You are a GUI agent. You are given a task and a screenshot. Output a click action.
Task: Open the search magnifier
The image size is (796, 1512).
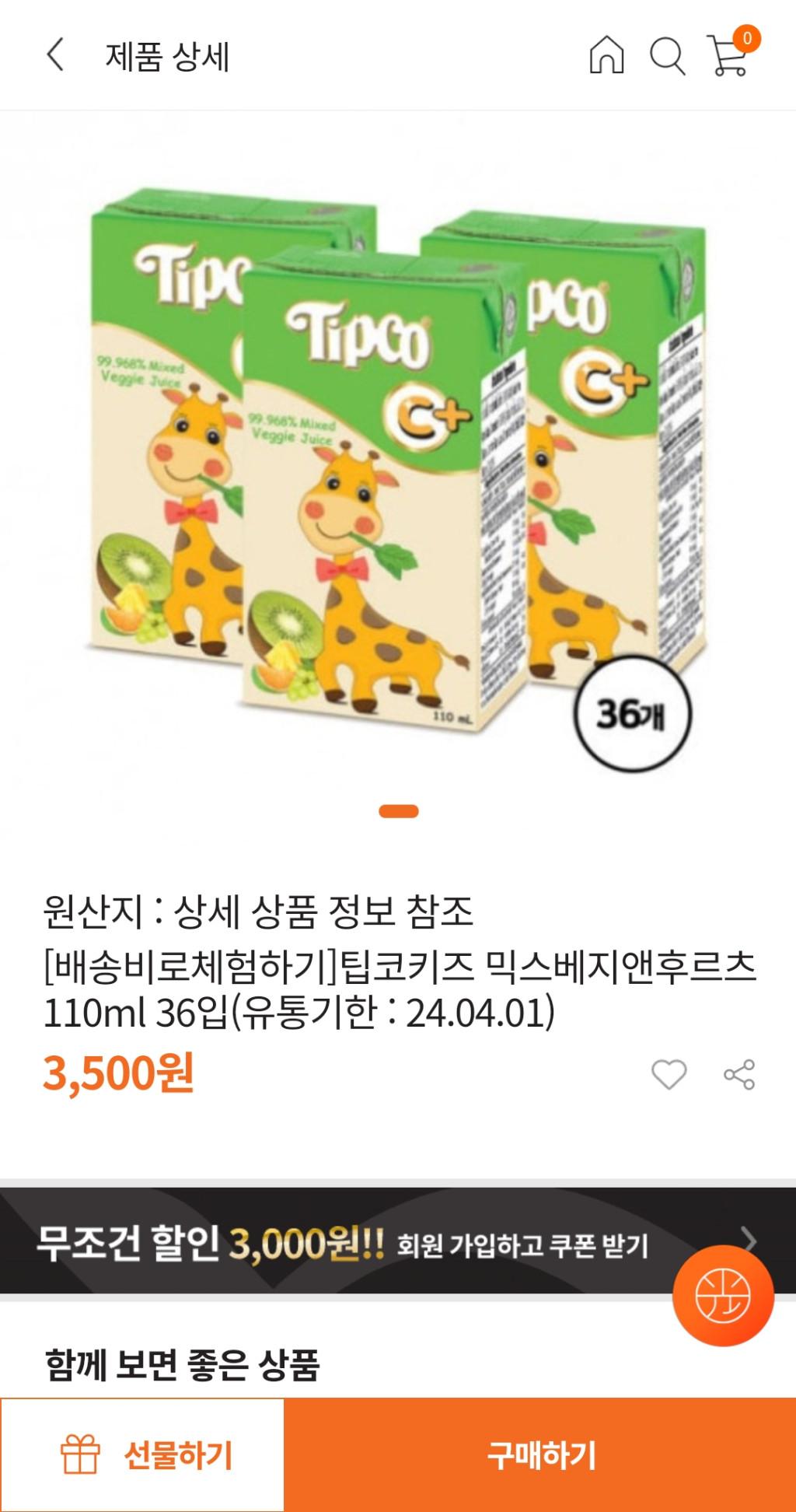click(667, 56)
